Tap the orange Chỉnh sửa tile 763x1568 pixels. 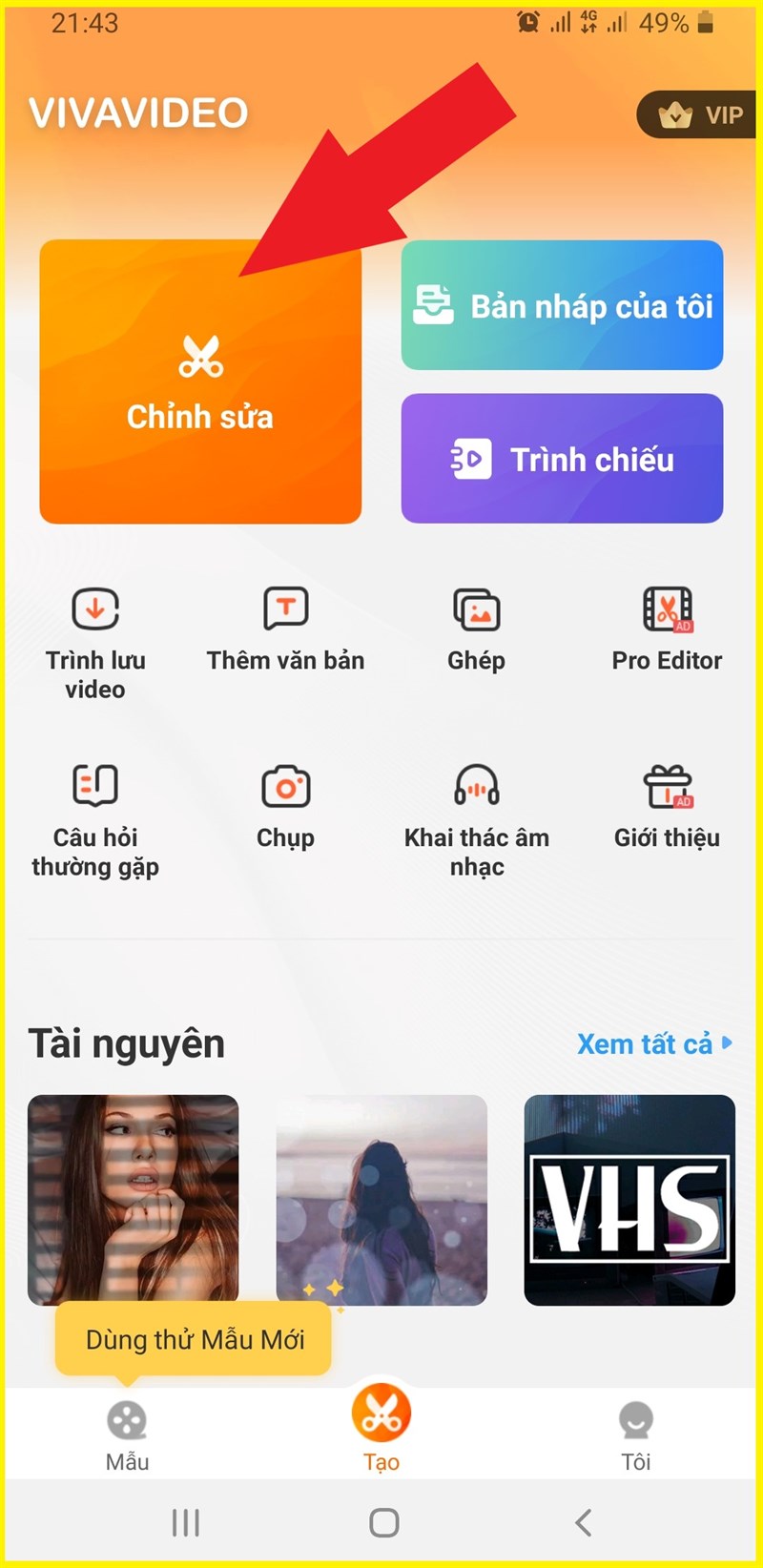click(200, 382)
